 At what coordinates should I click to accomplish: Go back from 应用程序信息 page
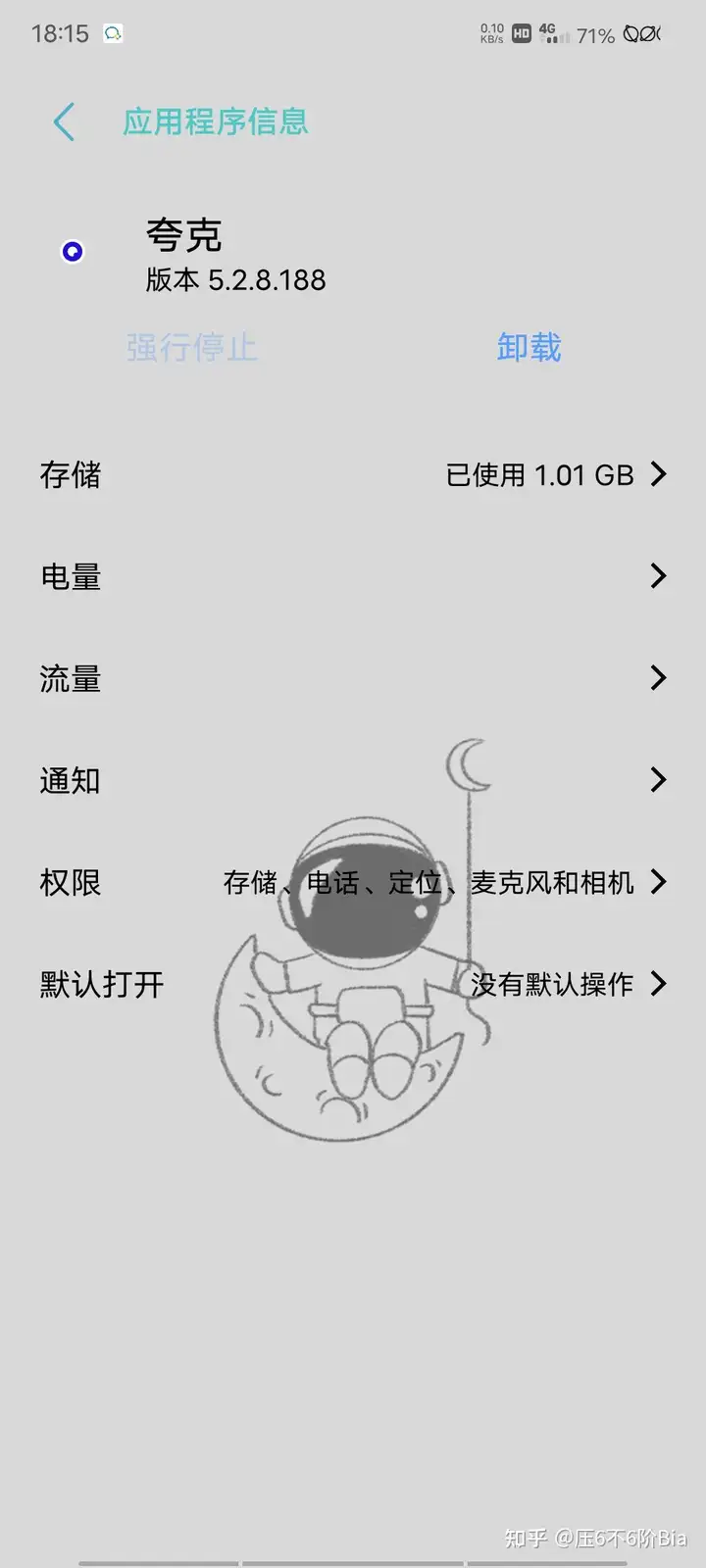(65, 122)
